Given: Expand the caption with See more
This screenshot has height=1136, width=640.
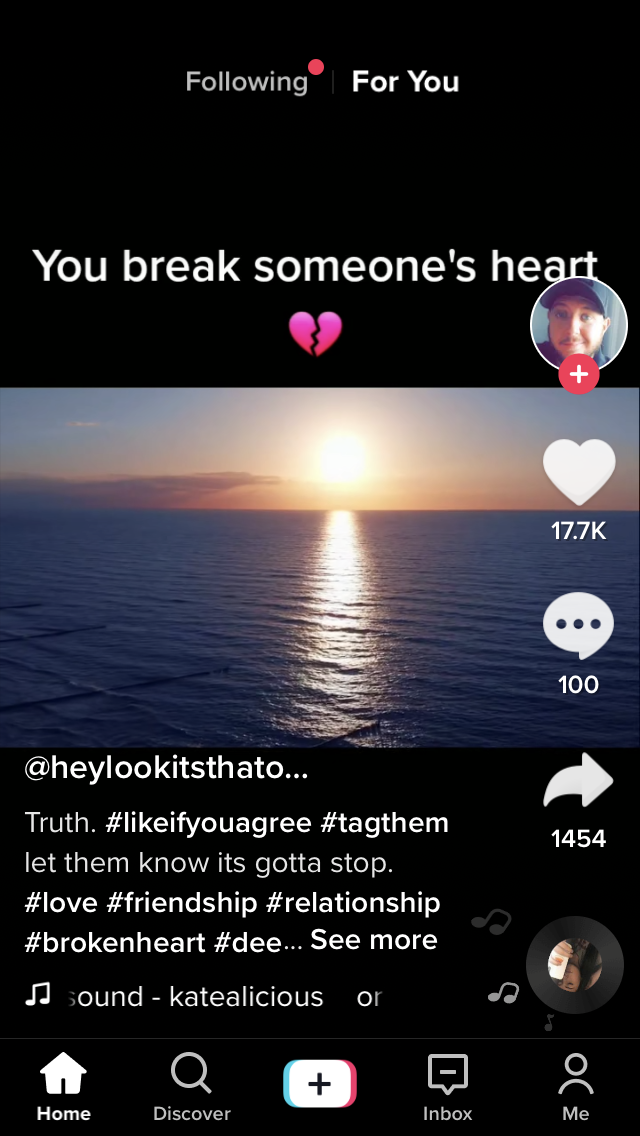Looking at the screenshot, I should pos(374,940).
